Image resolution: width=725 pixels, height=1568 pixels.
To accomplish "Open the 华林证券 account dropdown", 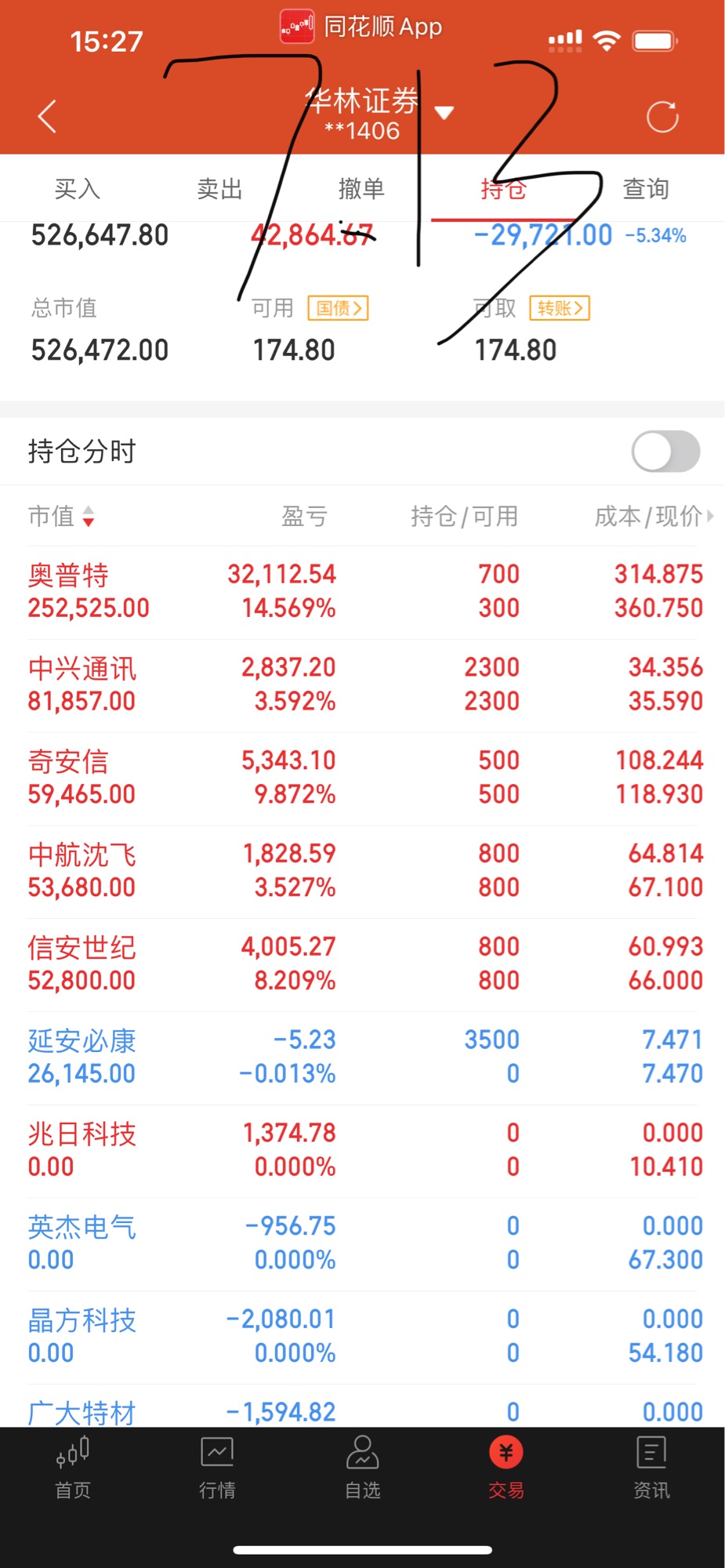I will click(x=444, y=112).
